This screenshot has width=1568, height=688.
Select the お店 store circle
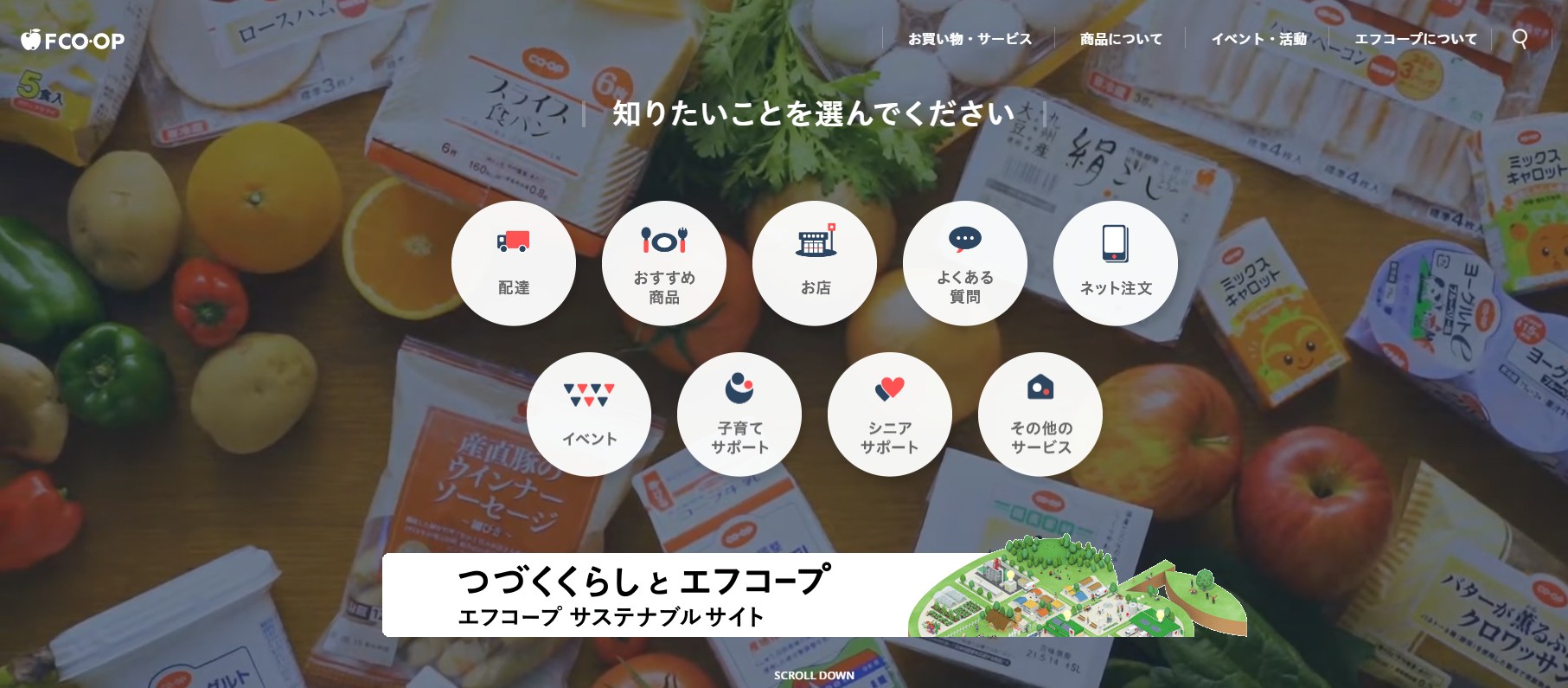(815, 263)
